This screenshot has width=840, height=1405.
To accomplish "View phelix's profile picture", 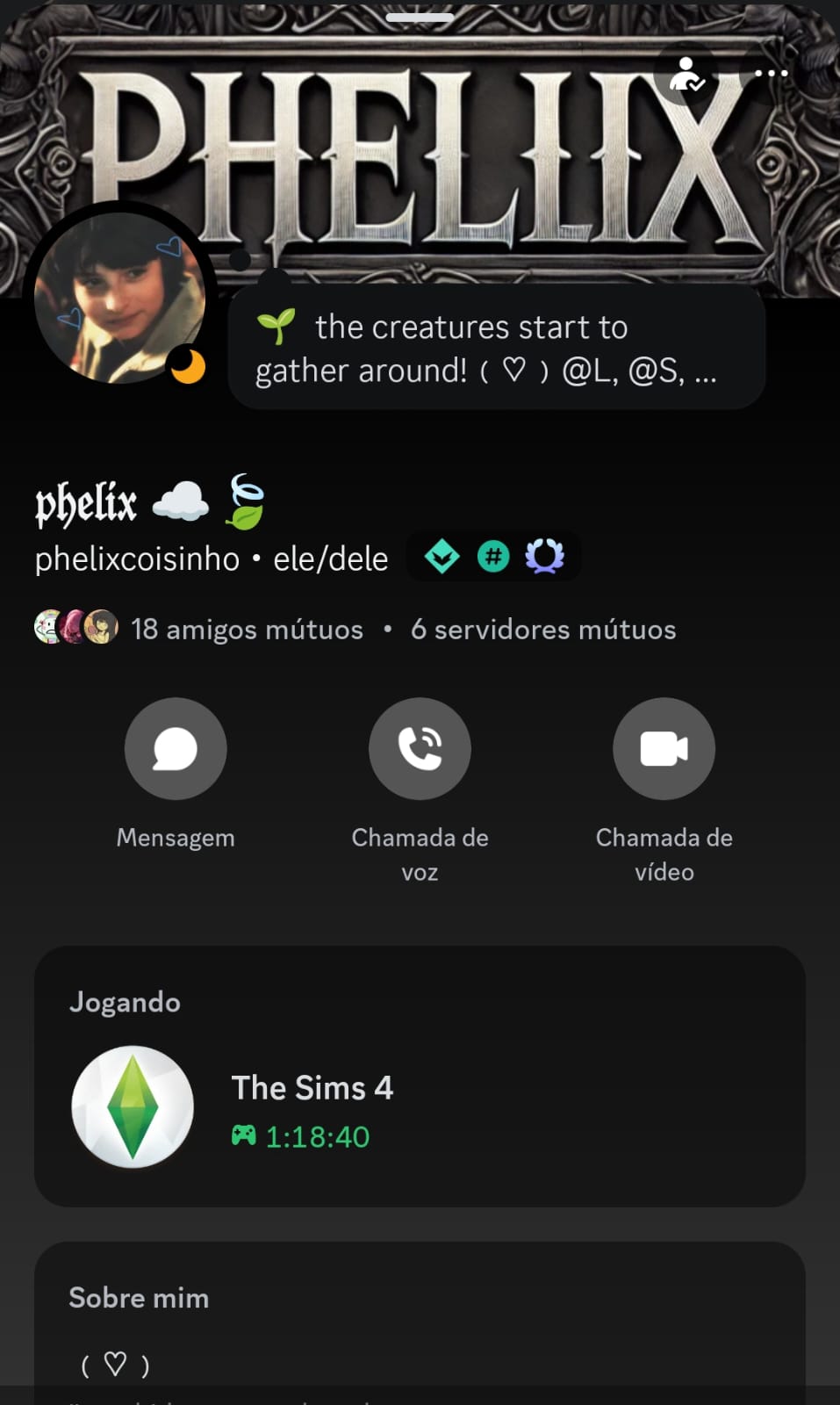I will (x=119, y=297).
